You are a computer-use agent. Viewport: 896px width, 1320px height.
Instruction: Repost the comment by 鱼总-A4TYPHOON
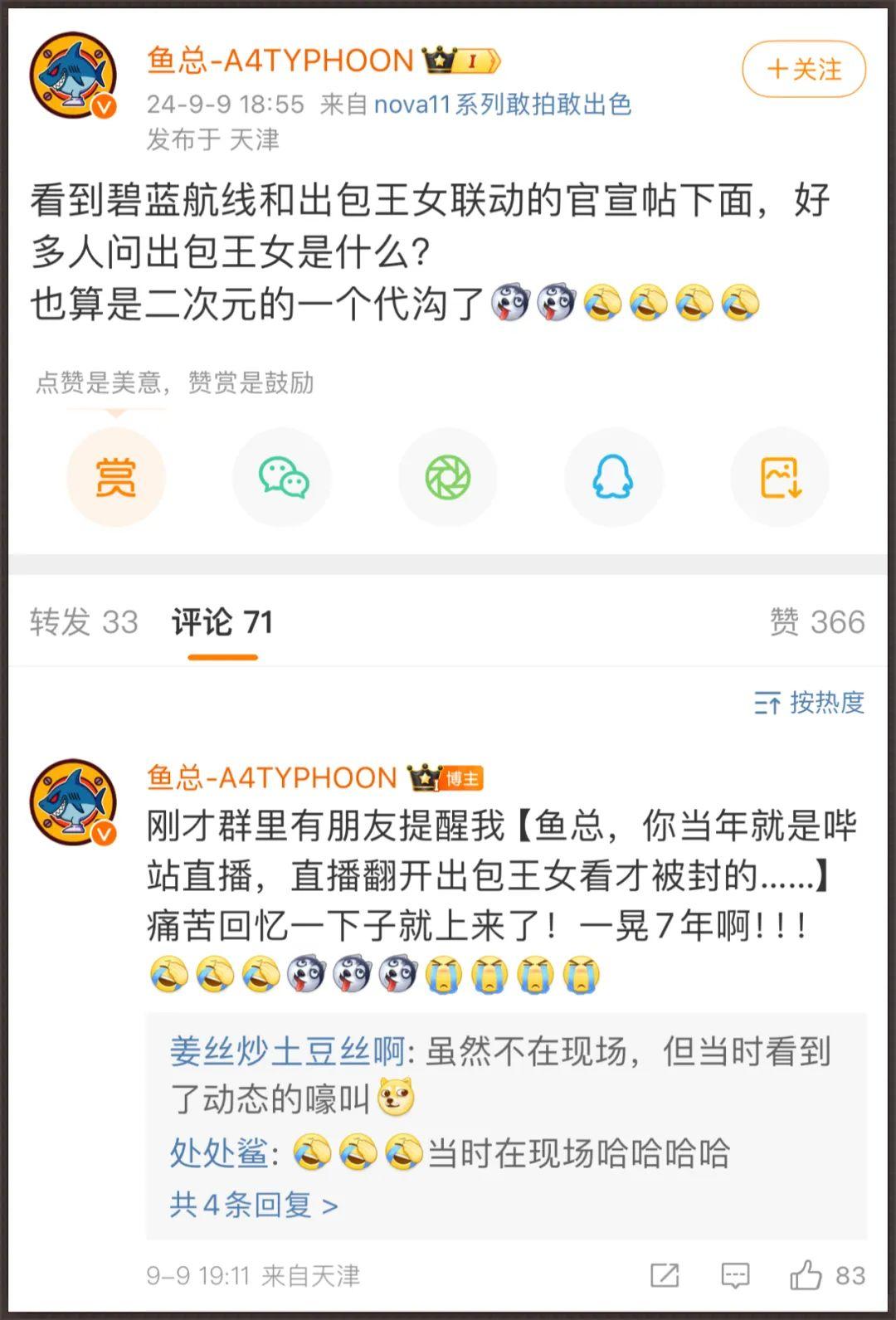665,1275
